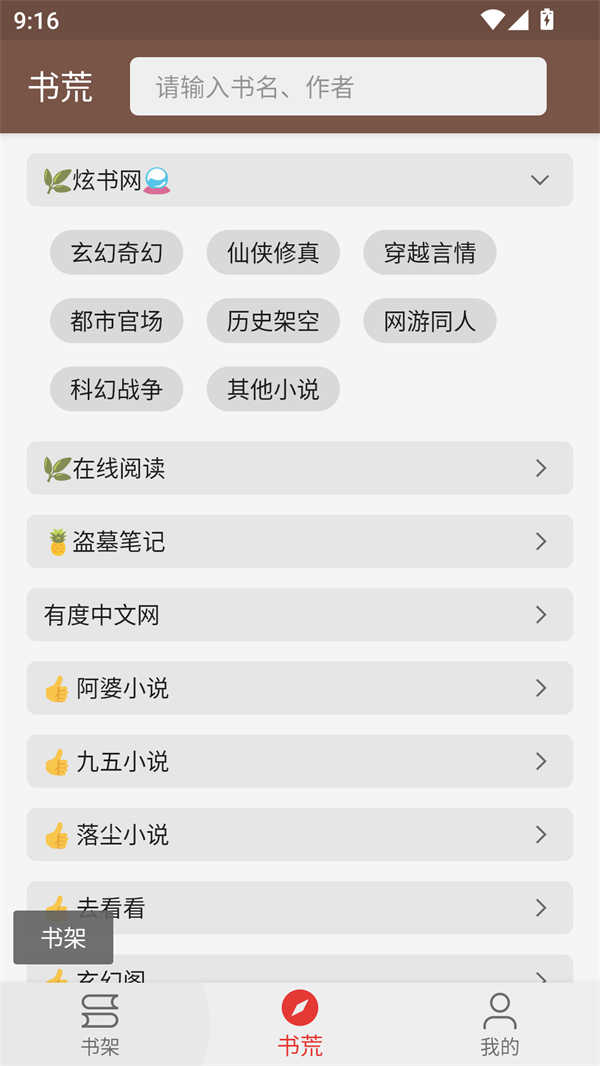Image resolution: width=600 pixels, height=1066 pixels.
Task: Expand the 阿婆小说 source
Action: 300,688
